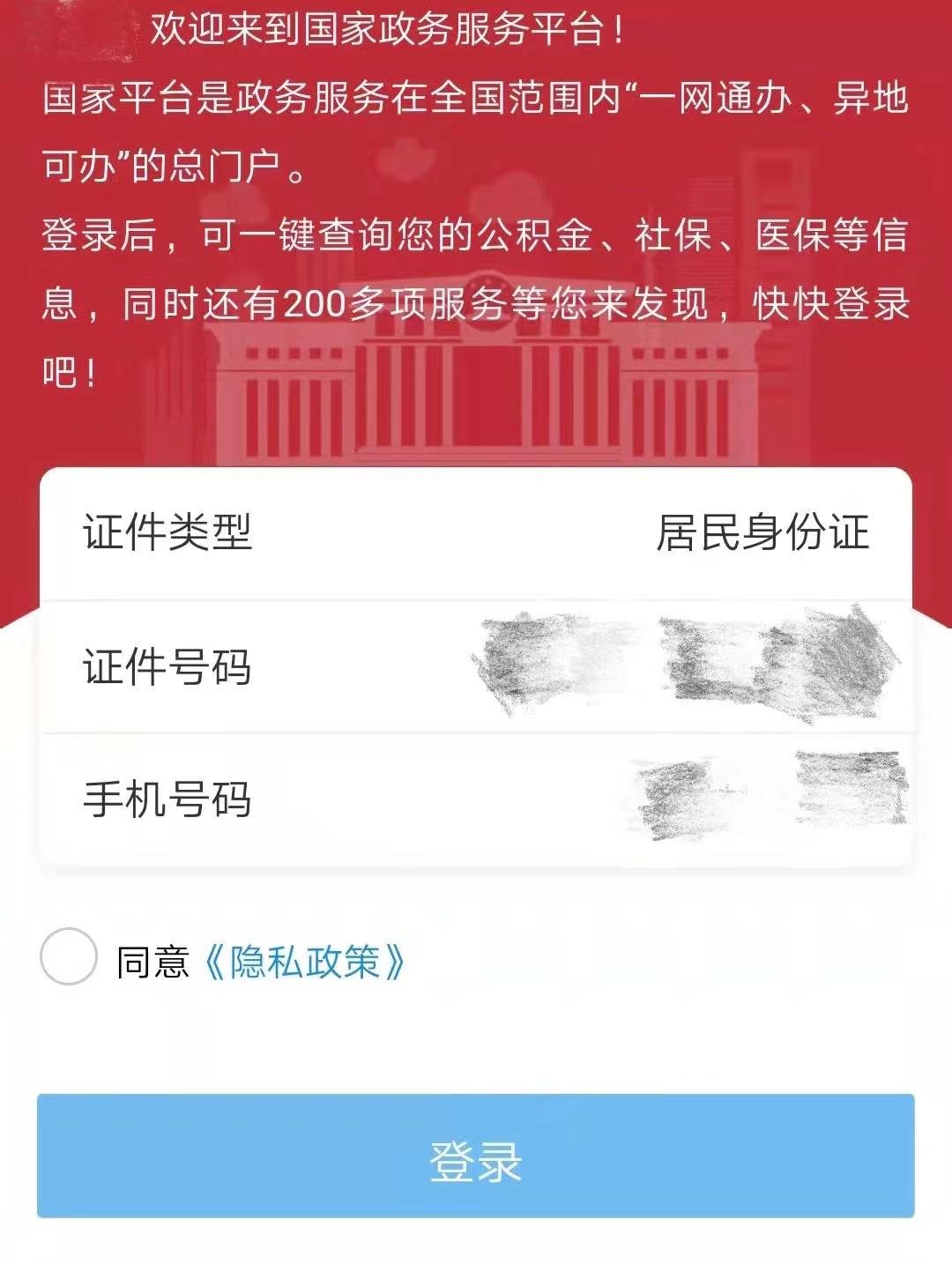Open the 证件类型 selector showing 居民身份证
952x1264 pixels.
click(762, 533)
